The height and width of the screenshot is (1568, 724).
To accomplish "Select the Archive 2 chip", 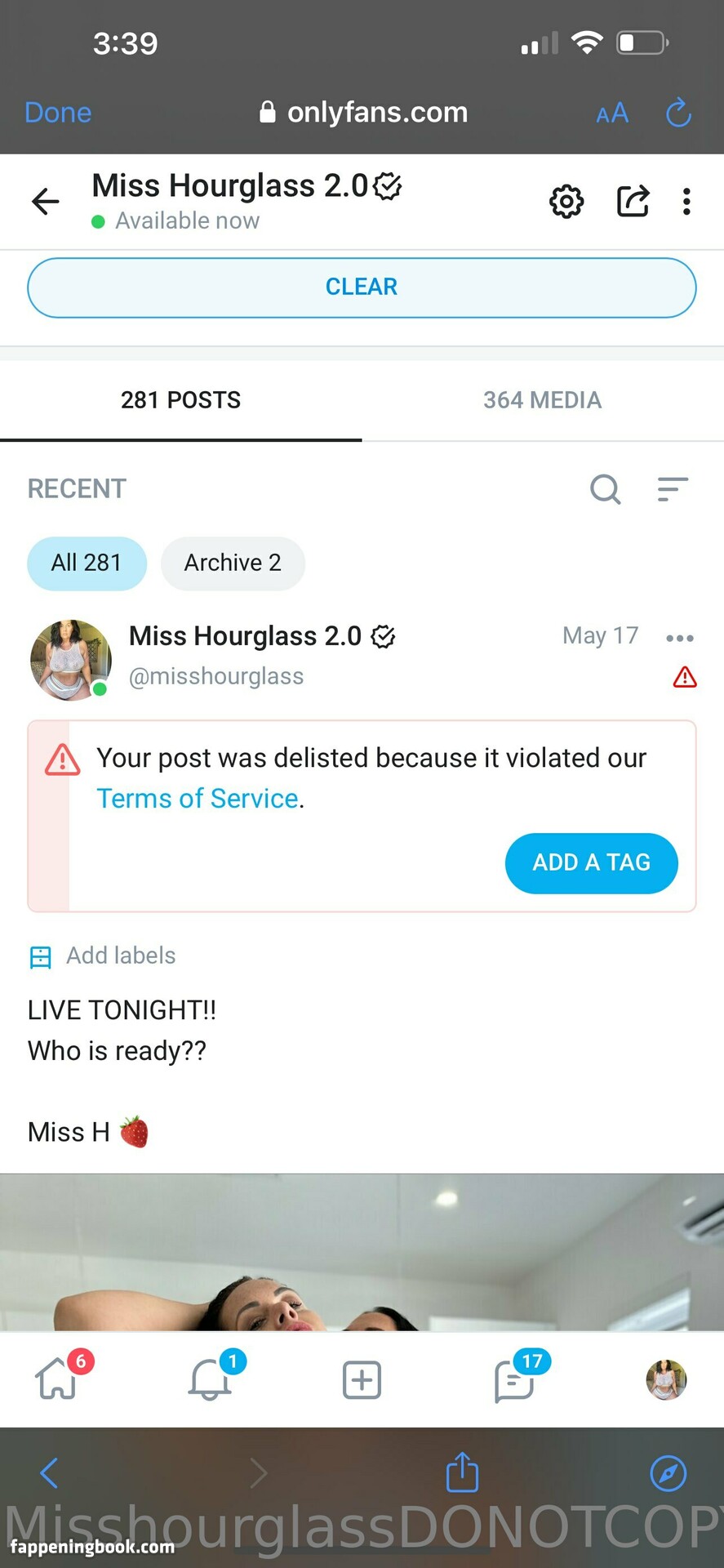I will point(233,563).
